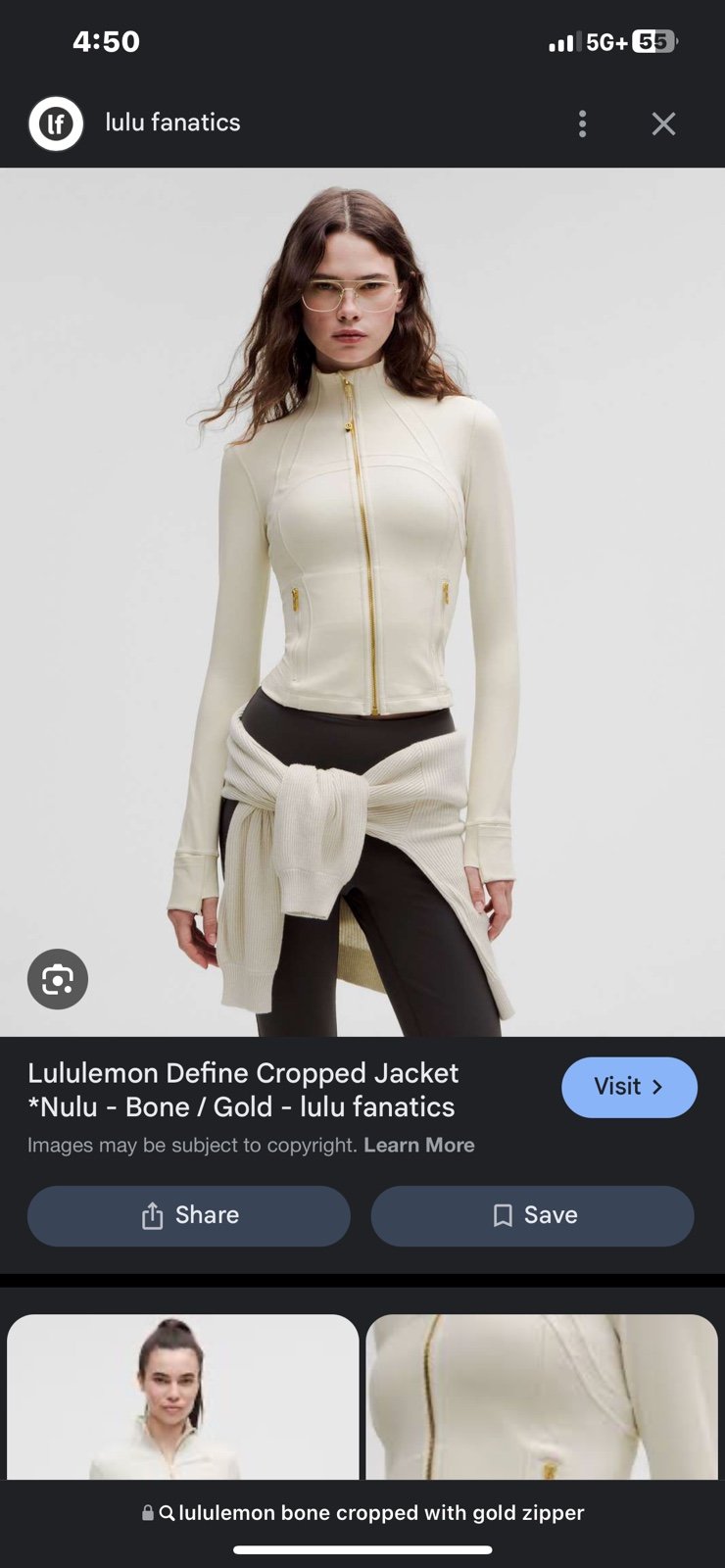Save this image to collections
The height and width of the screenshot is (1568, 725).
click(532, 1215)
